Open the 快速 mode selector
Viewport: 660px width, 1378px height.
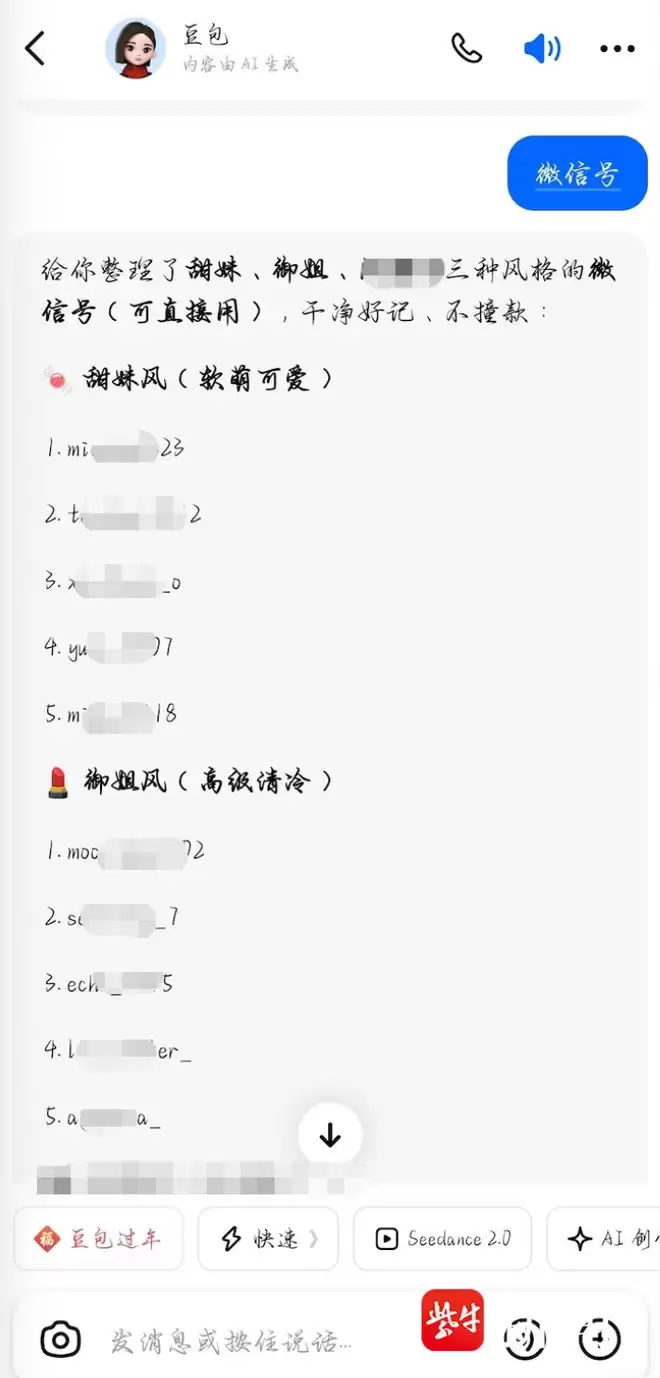(268, 1239)
